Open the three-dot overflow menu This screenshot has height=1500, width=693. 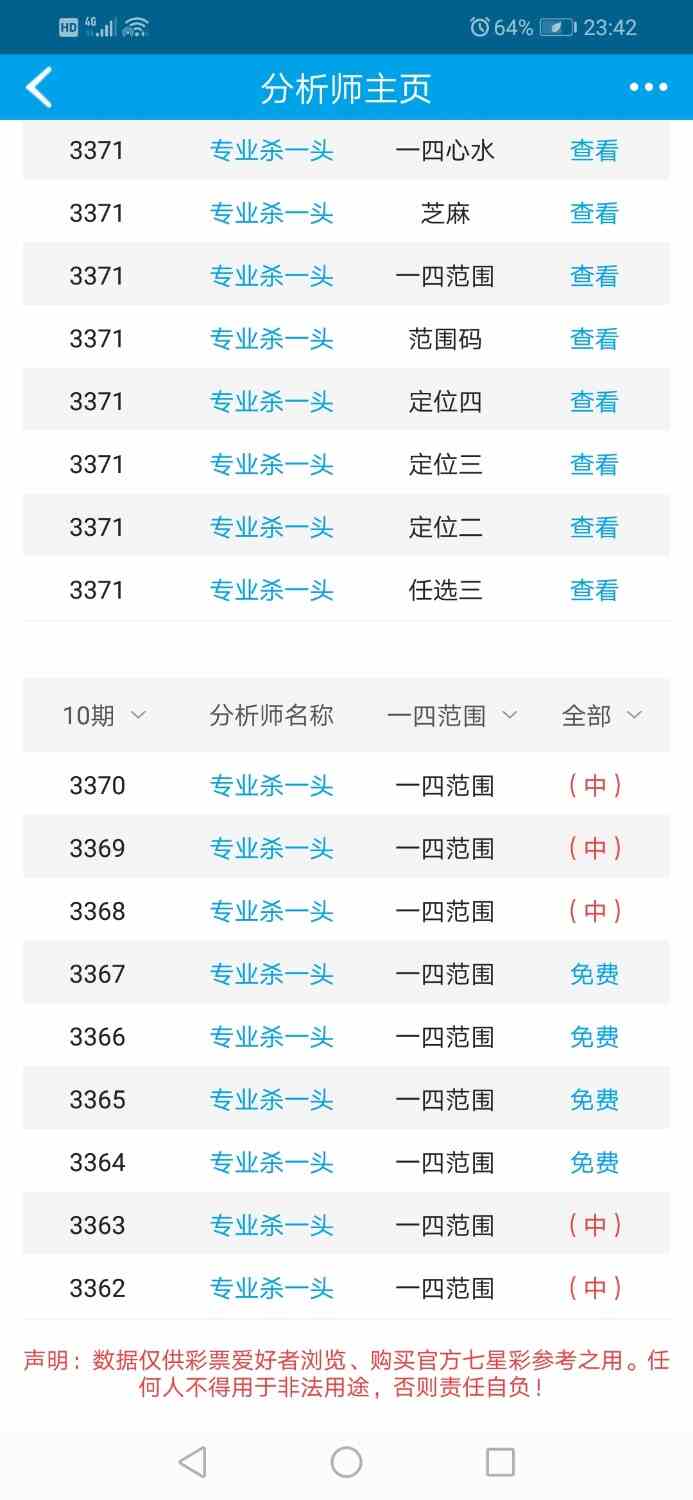tap(648, 88)
